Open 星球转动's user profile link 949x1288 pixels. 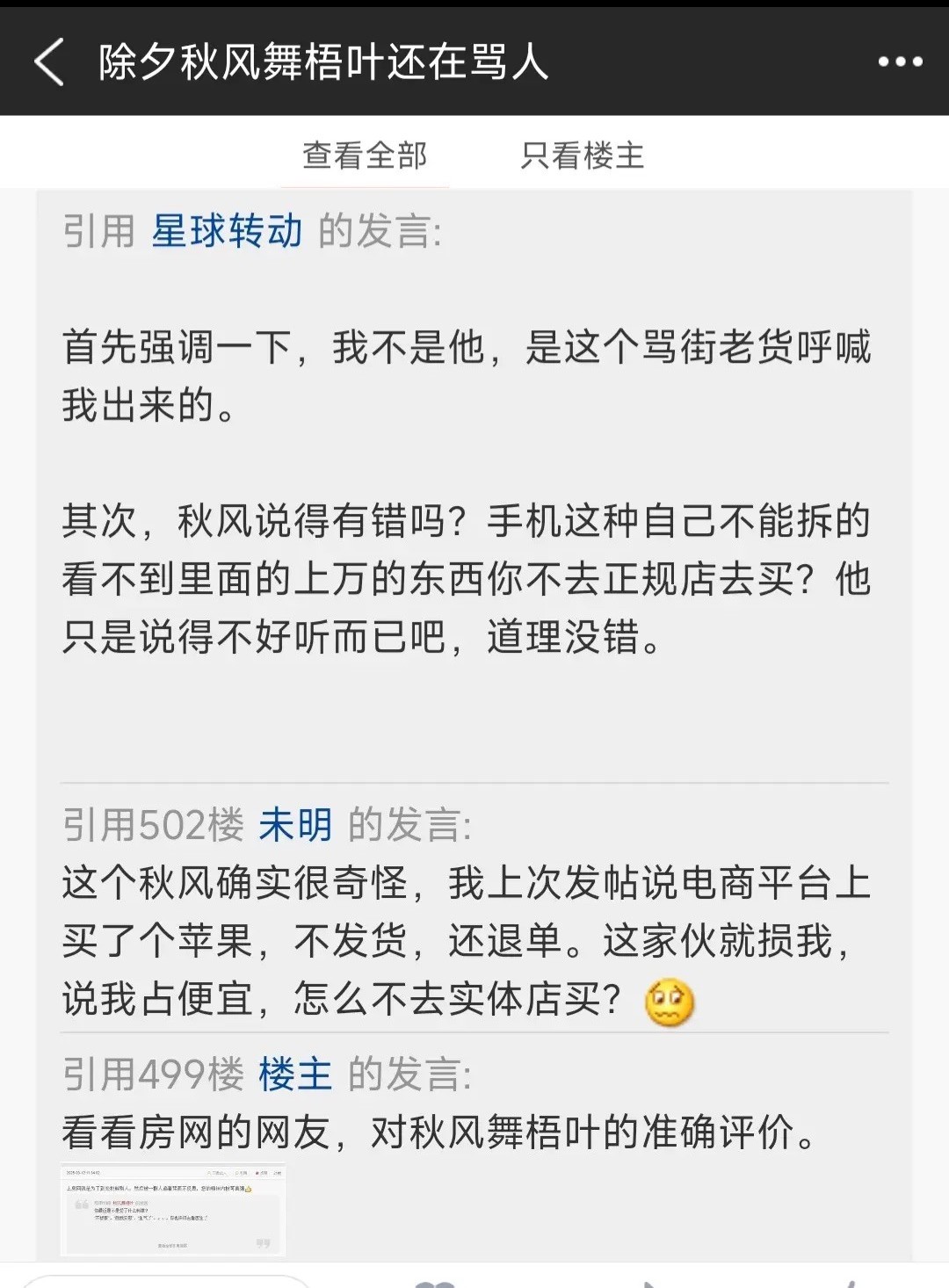pos(227,232)
